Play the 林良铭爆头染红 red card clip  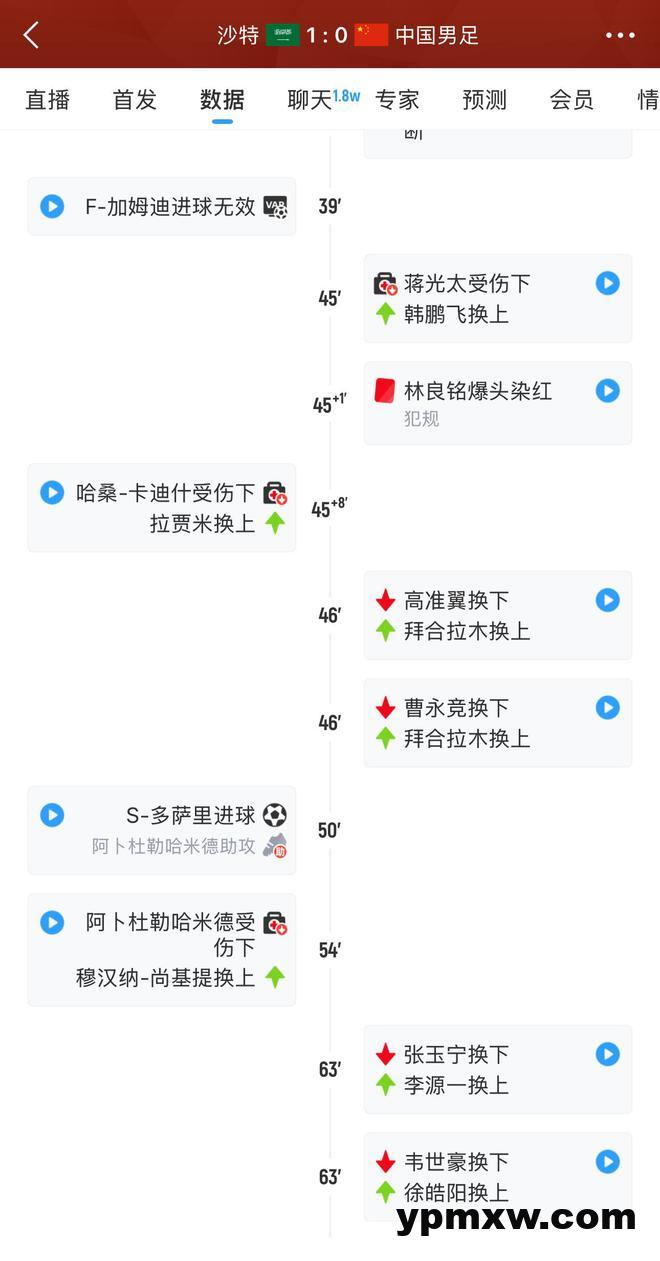click(608, 390)
